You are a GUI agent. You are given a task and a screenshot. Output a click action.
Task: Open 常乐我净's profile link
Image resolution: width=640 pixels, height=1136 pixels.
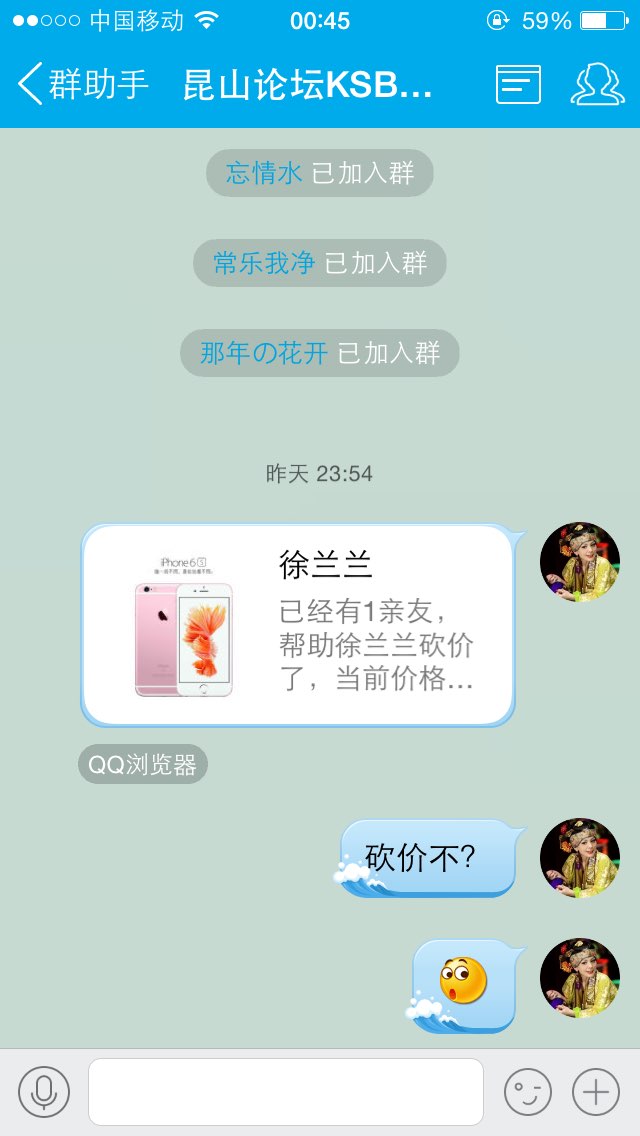click(263, 263)
